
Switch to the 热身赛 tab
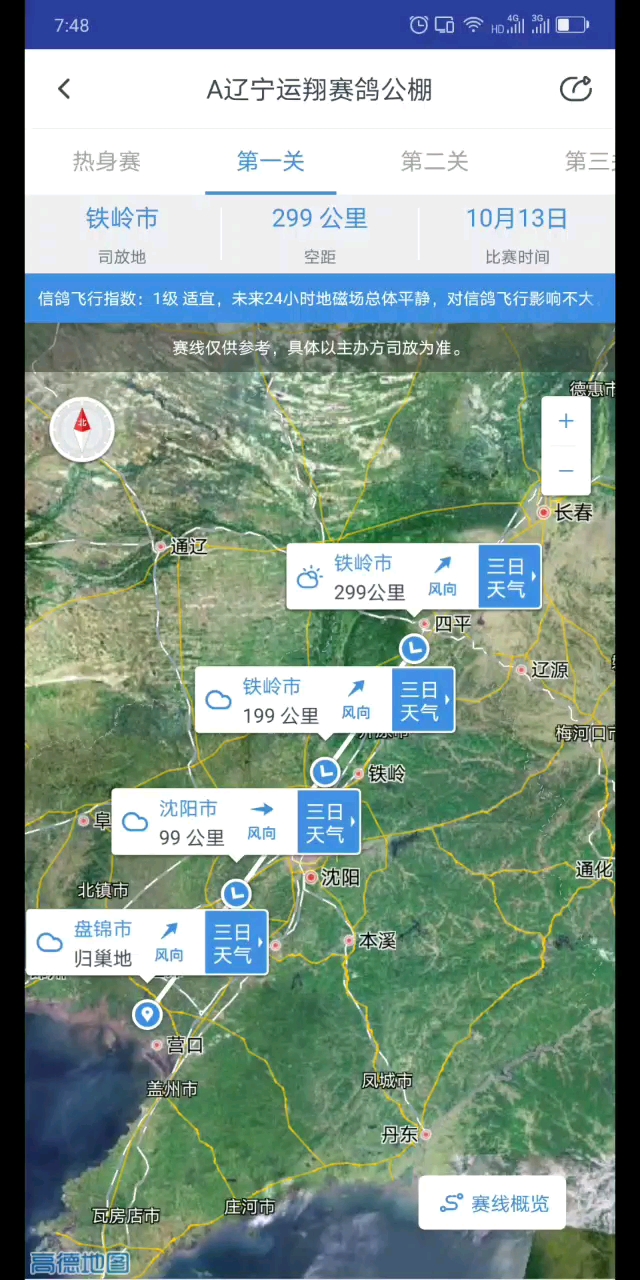(x=106, y=161)
